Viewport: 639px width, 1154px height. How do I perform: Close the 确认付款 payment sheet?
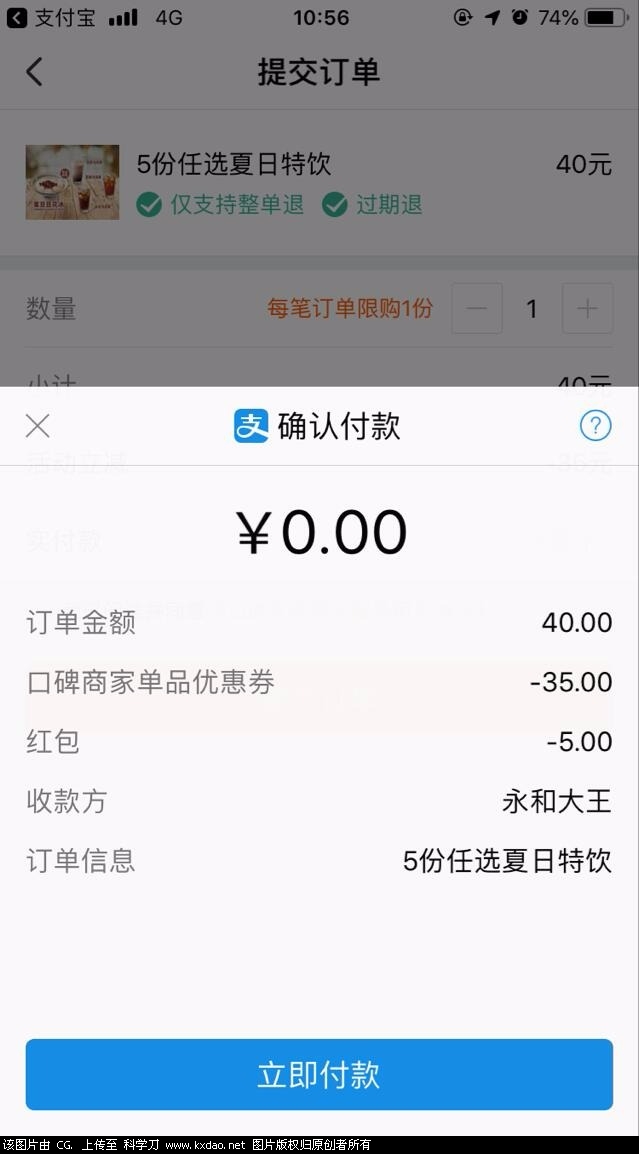click(x=37, y=427)
